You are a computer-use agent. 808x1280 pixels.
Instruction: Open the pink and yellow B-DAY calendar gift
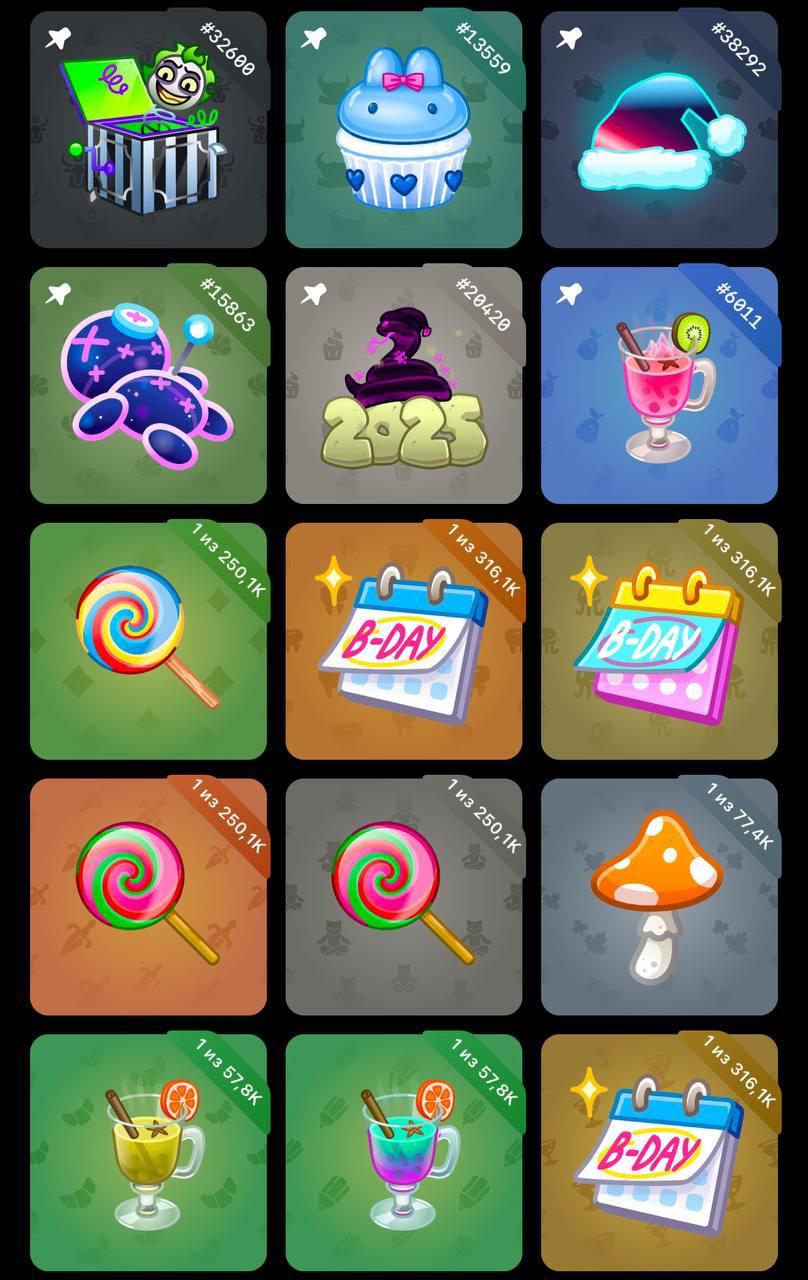click(659, 641)
